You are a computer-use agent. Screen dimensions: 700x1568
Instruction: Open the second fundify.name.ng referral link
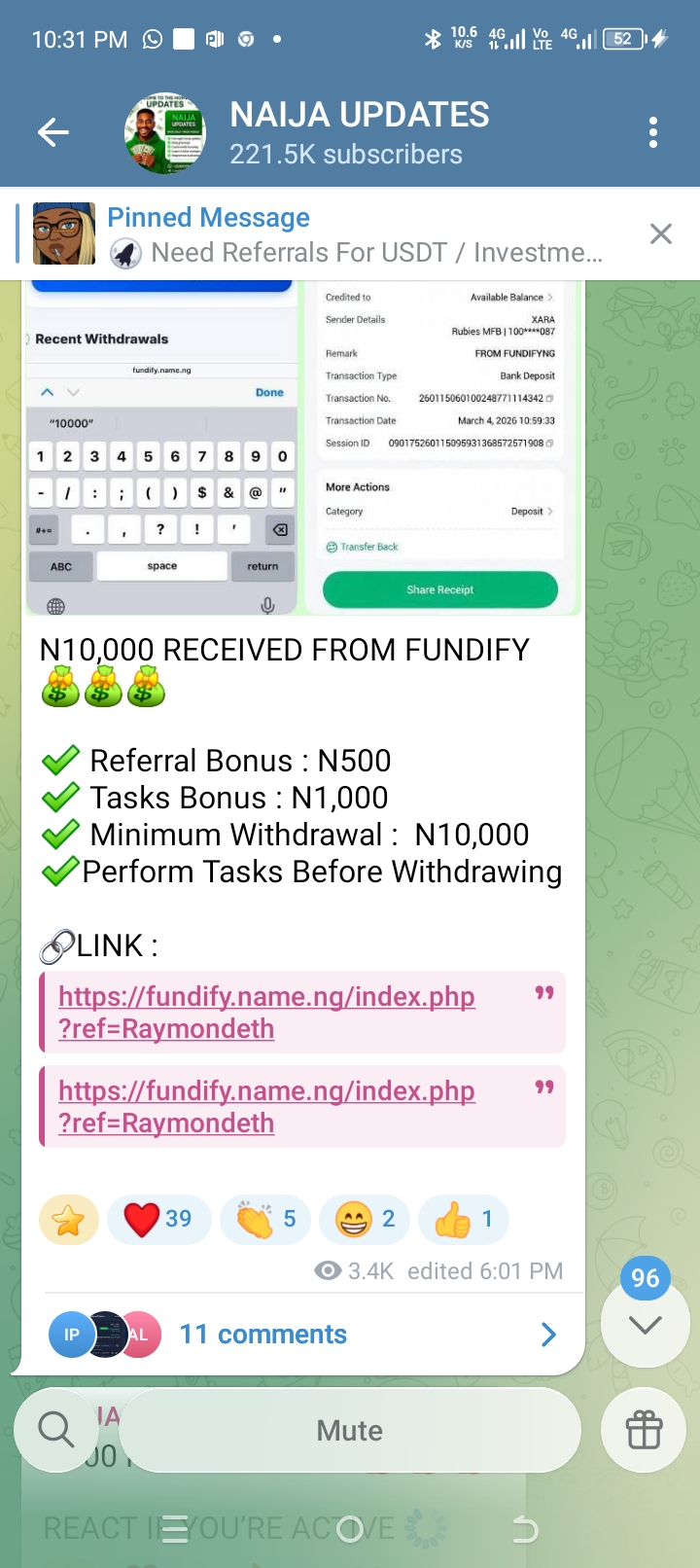click(x=266, y=1107)
